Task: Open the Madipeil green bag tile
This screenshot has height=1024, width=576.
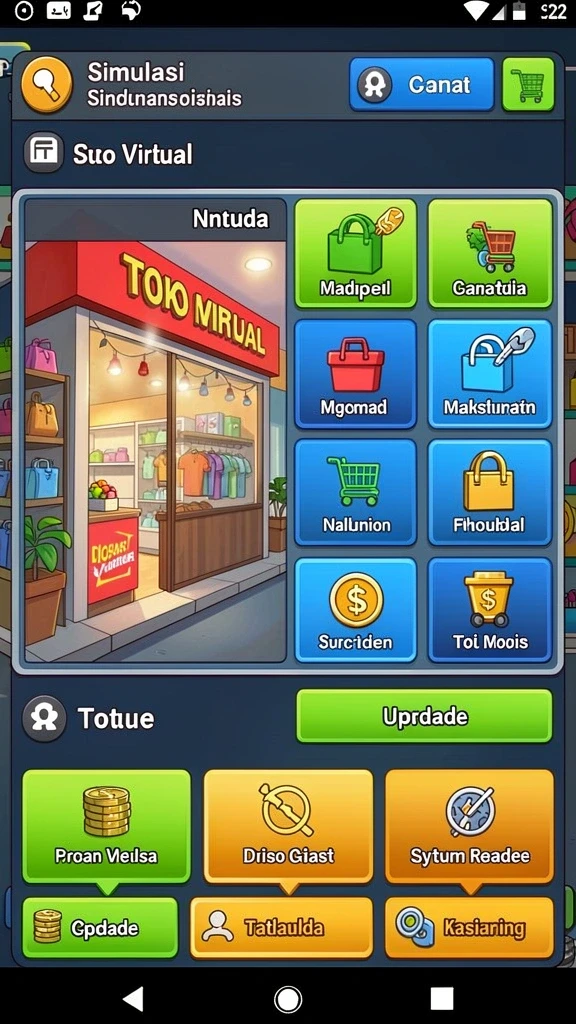Action: click(355, 253)
